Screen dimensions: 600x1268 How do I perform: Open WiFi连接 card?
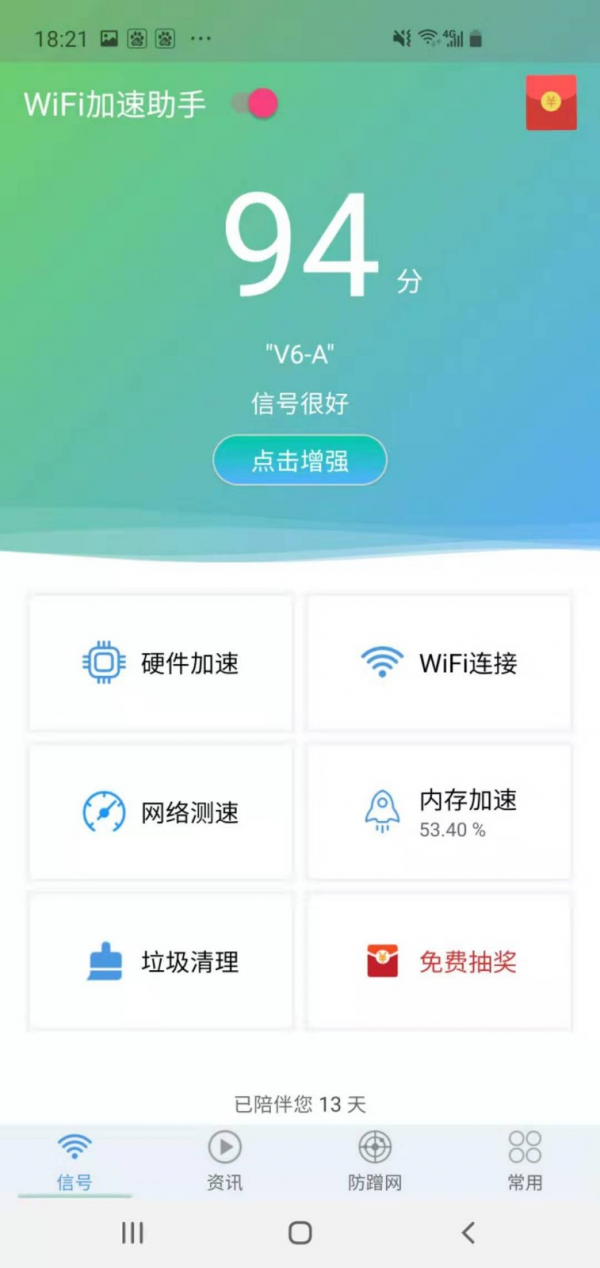pos(439,663)
